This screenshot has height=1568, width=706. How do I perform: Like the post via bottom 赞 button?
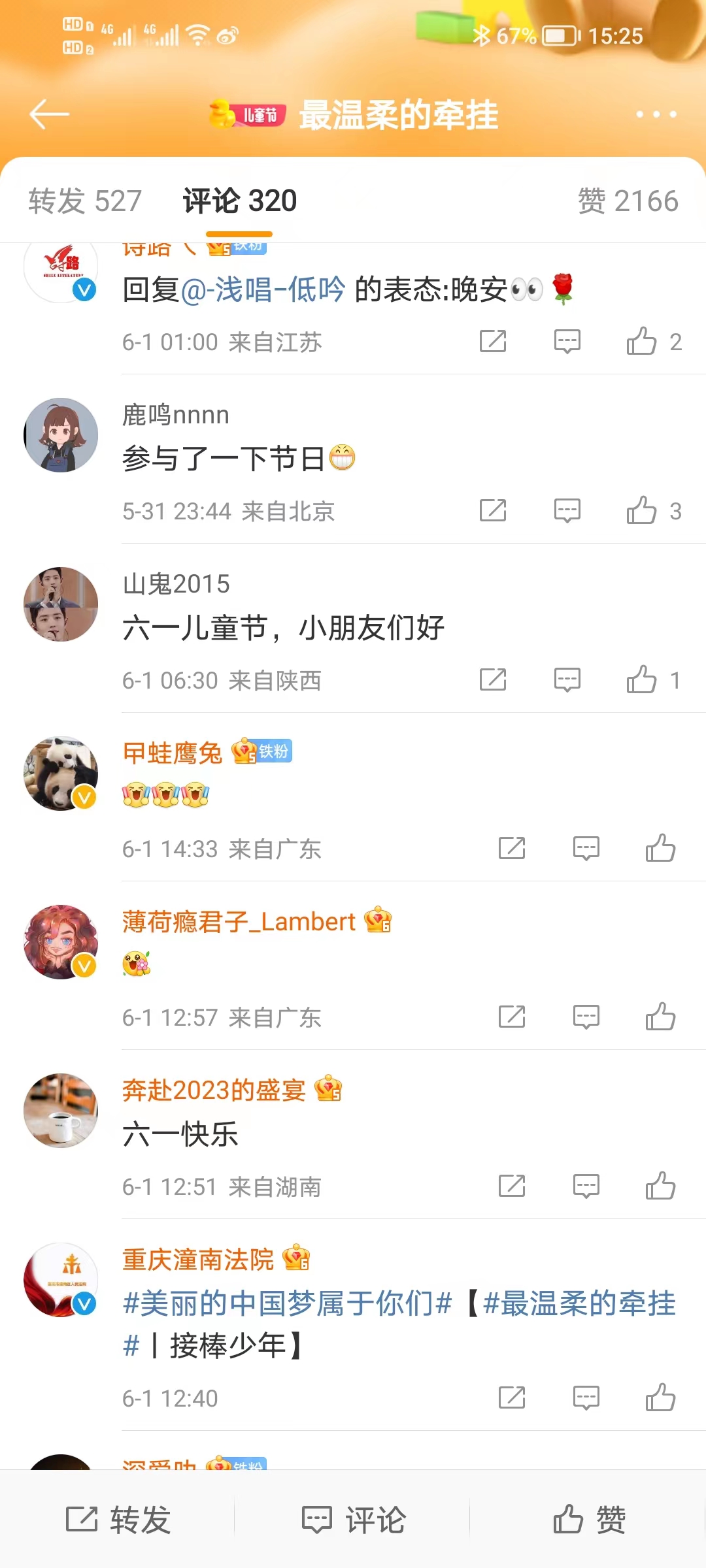(588, 1520)
